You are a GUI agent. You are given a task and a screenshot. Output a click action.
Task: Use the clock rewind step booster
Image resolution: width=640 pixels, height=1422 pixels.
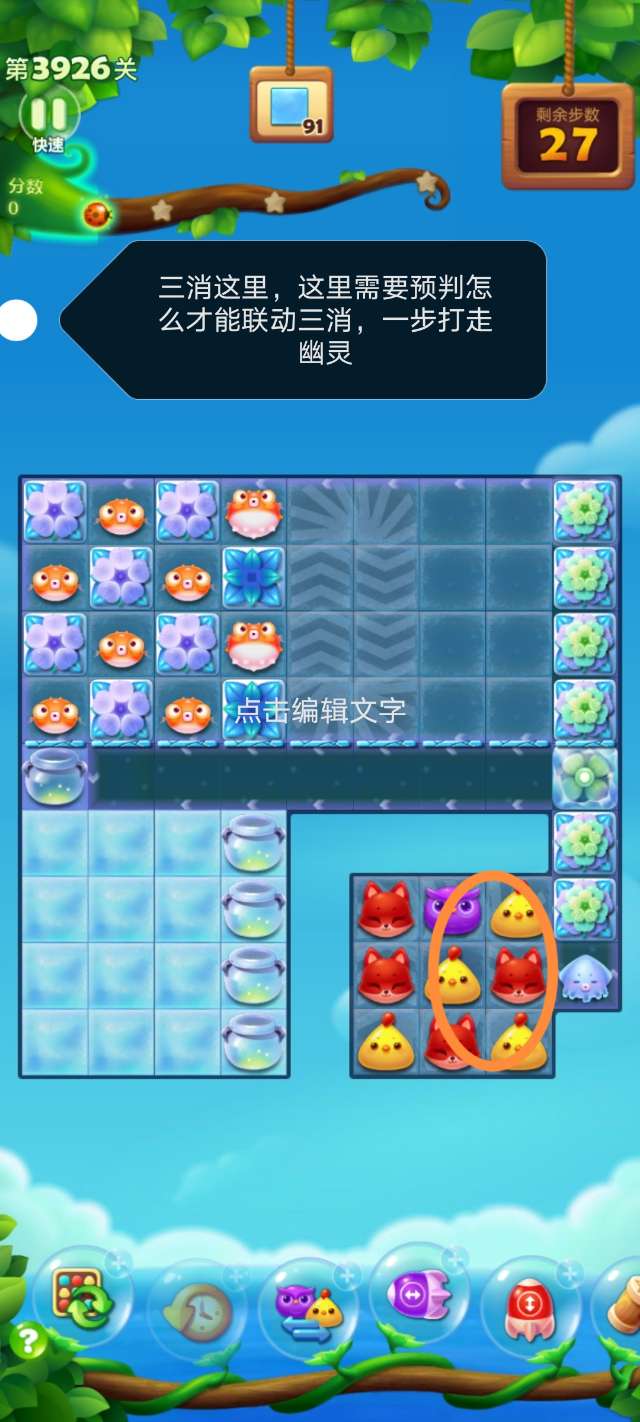pyautogui.click(x=197, y=1306)
